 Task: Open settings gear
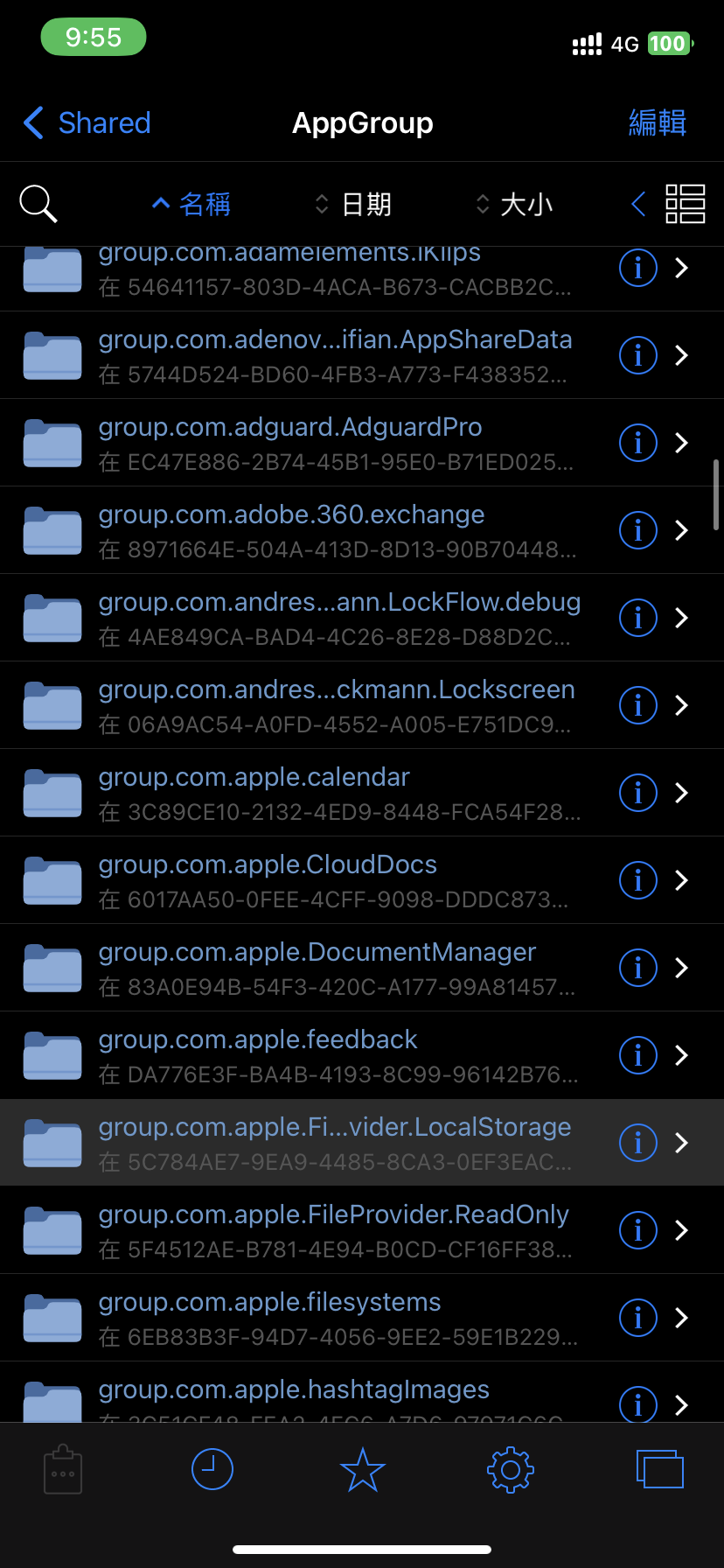click(511, 1469)
